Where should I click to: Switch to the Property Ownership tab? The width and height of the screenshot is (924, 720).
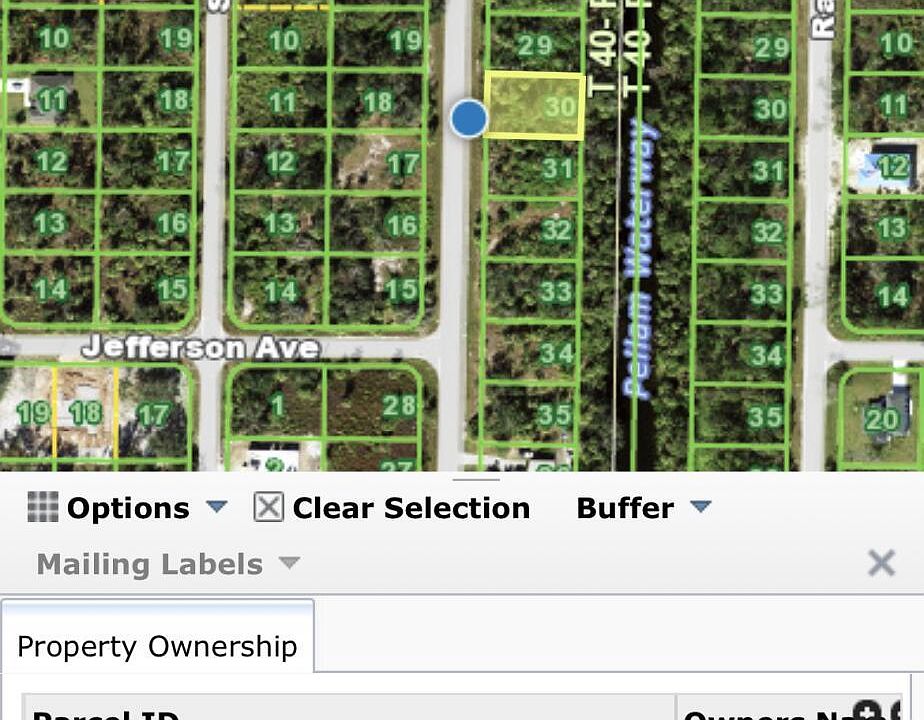(x=157, y=646)
